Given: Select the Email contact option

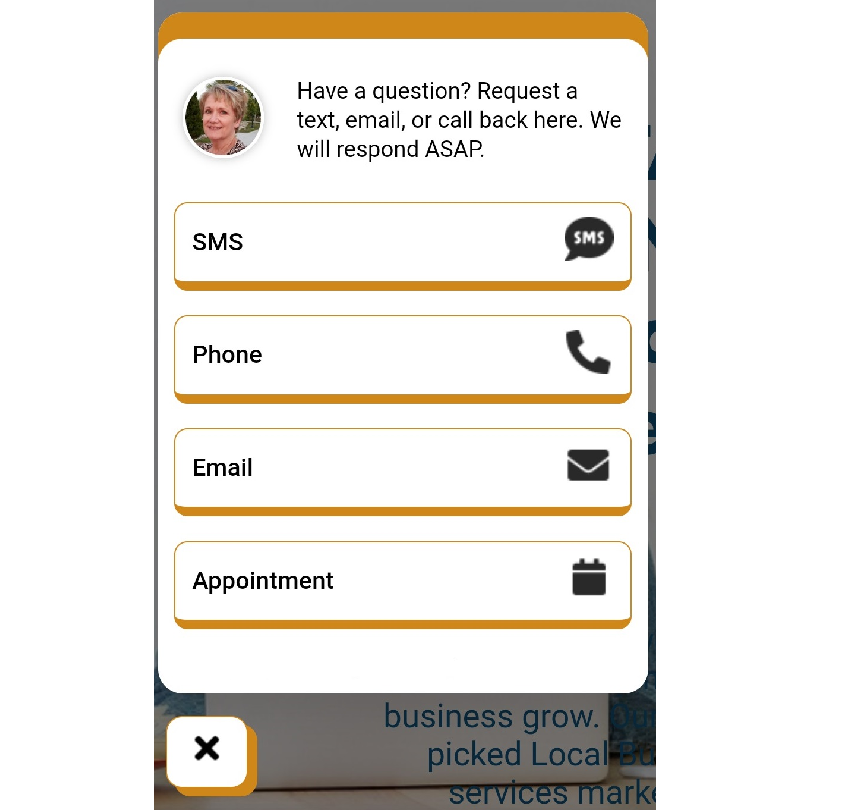Looking at the screenshot, I should tap(402, 468).
